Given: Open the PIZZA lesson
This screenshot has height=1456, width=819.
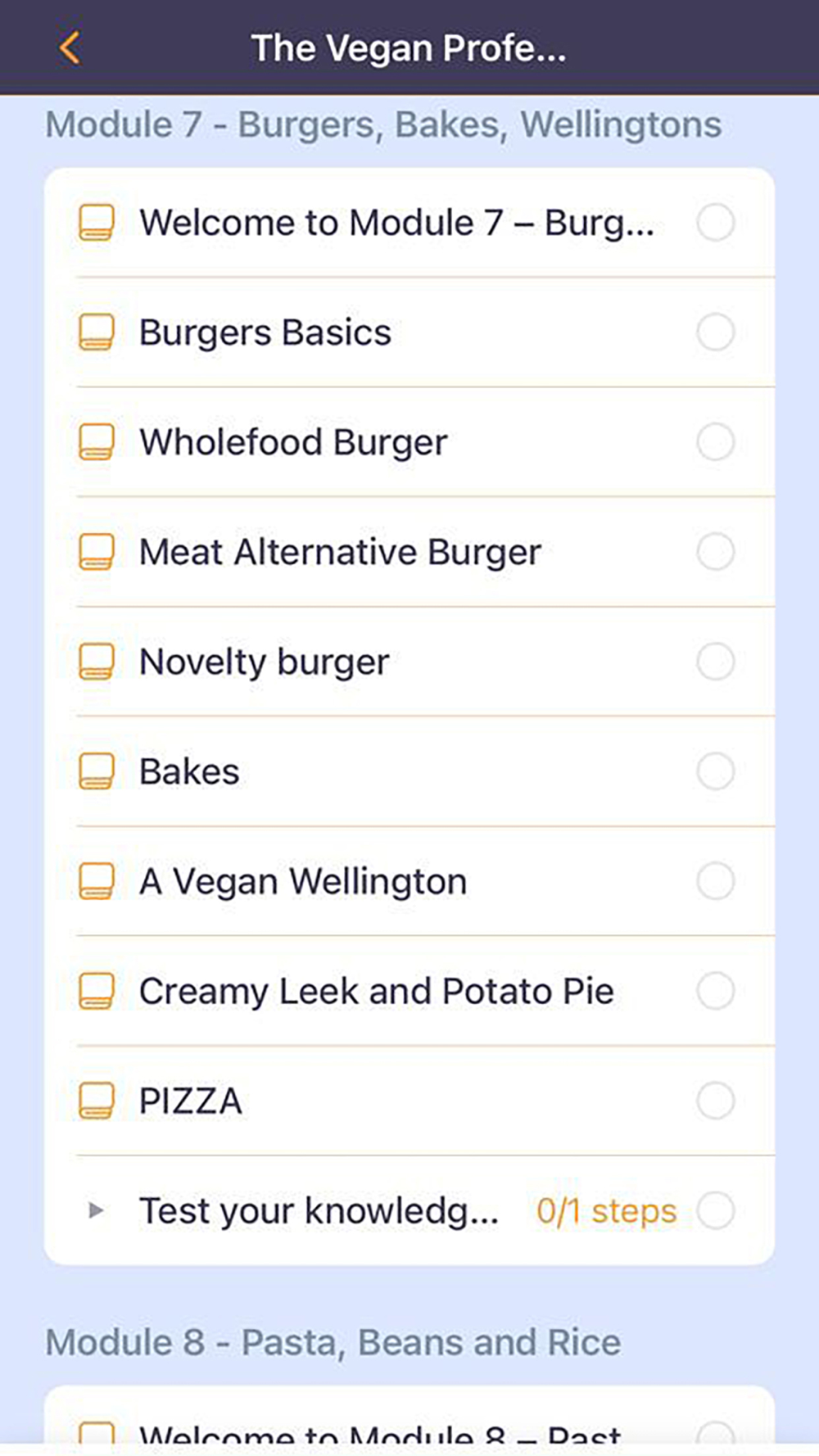Looking at the screenshot, I should tap(409, 1101).
